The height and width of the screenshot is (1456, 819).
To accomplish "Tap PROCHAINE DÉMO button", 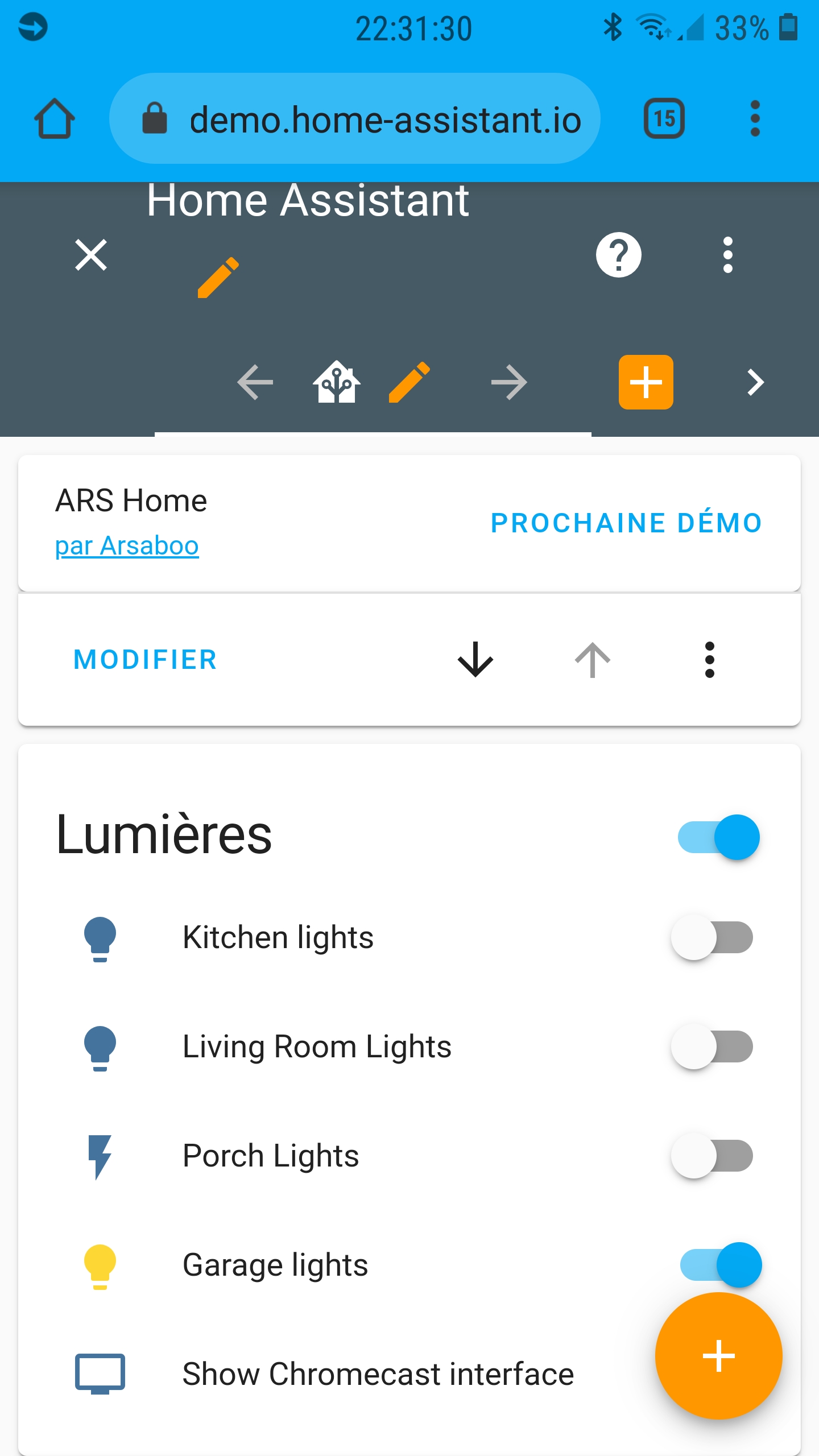I will click(x=626, y=523).
